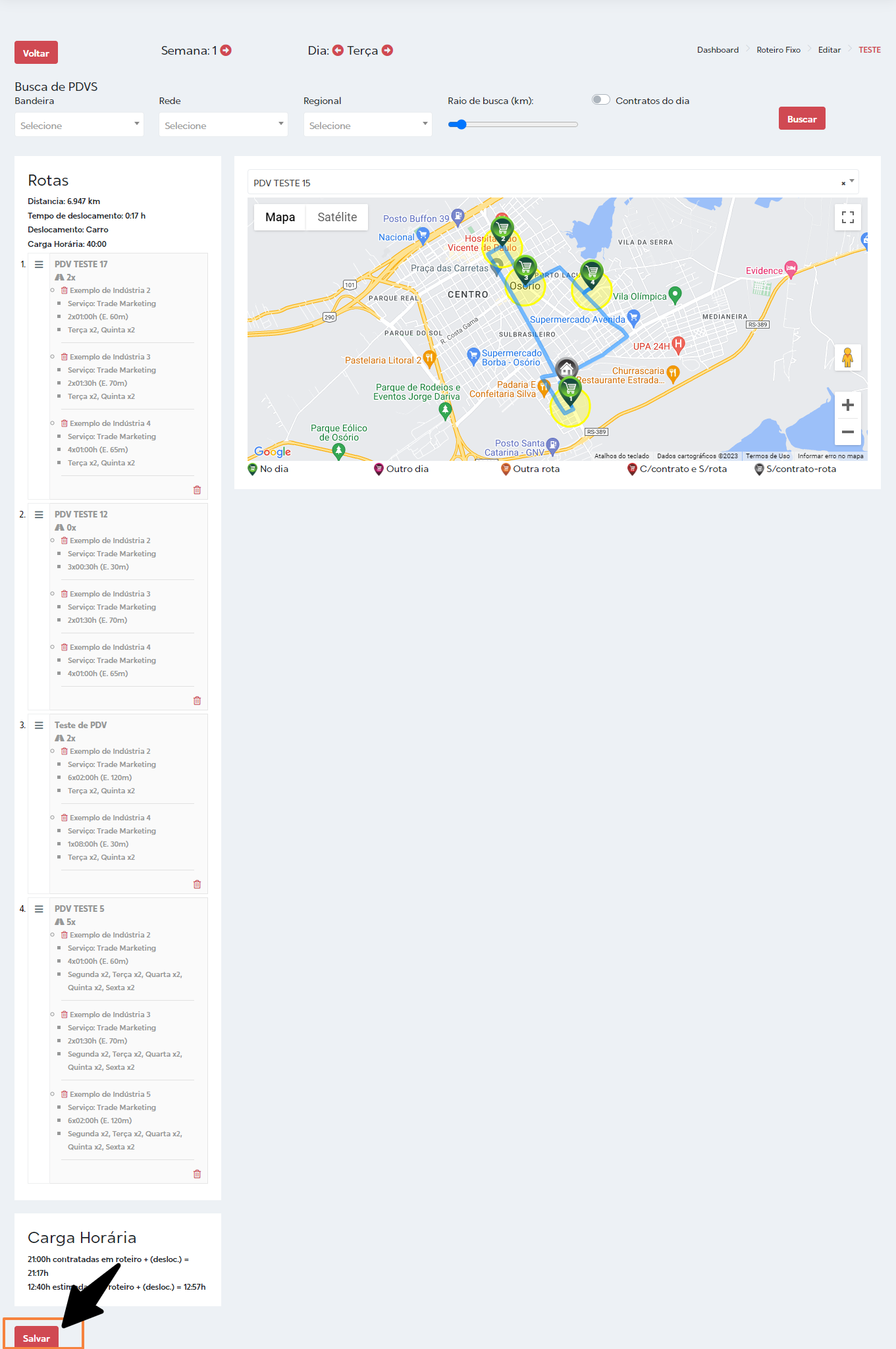Open the Bandeira dropdown
896x1349 pixels.
79,125
